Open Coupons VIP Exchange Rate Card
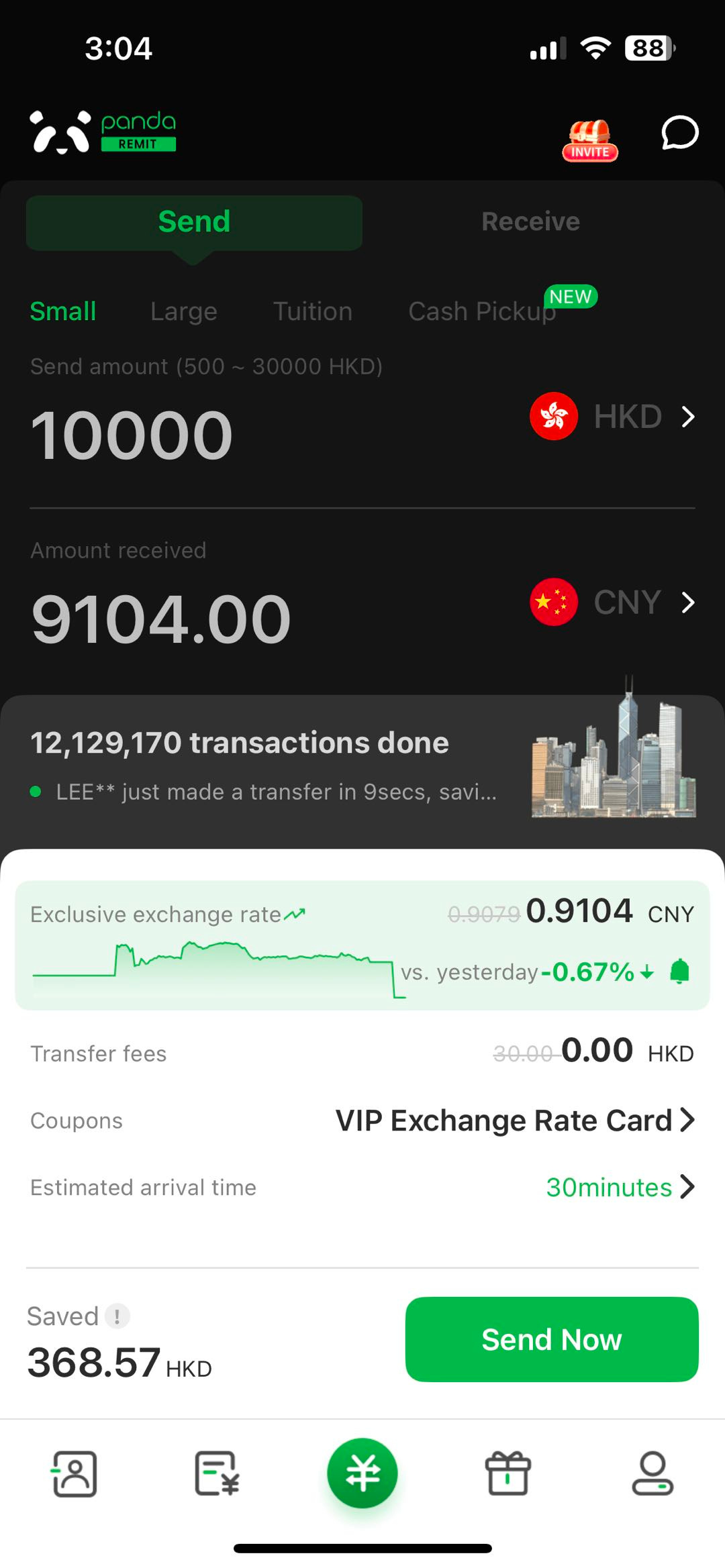The height and width of the screenshot is (1568, 725). (x=514, y=1120)
